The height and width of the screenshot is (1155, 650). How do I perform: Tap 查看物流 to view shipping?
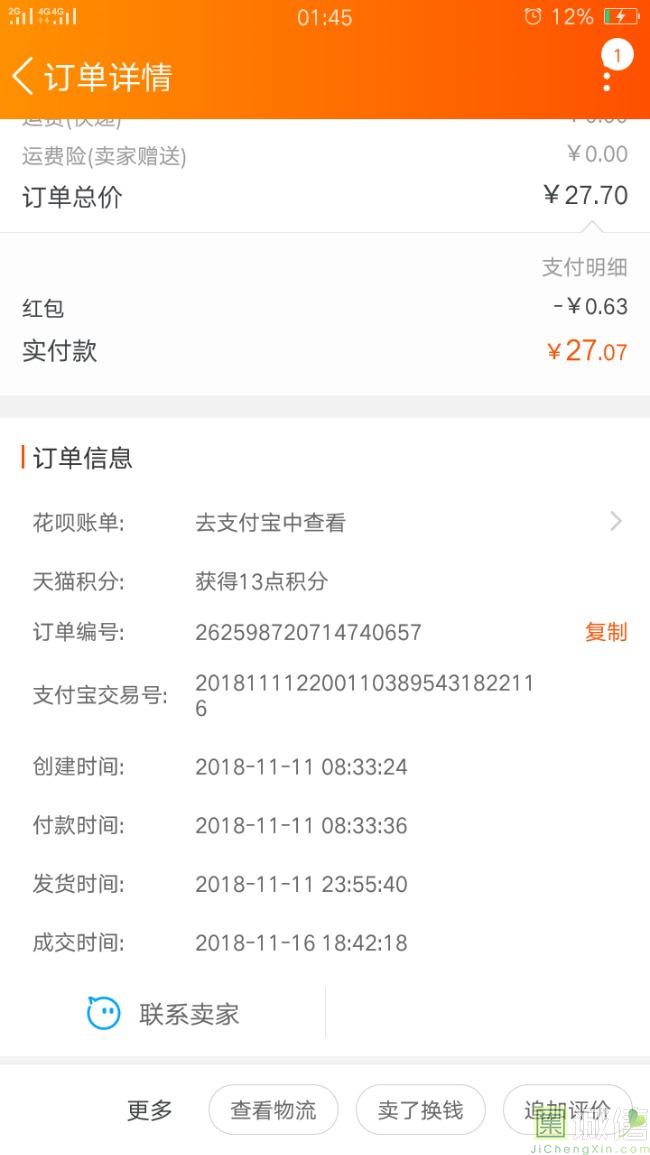(273, 1110)
